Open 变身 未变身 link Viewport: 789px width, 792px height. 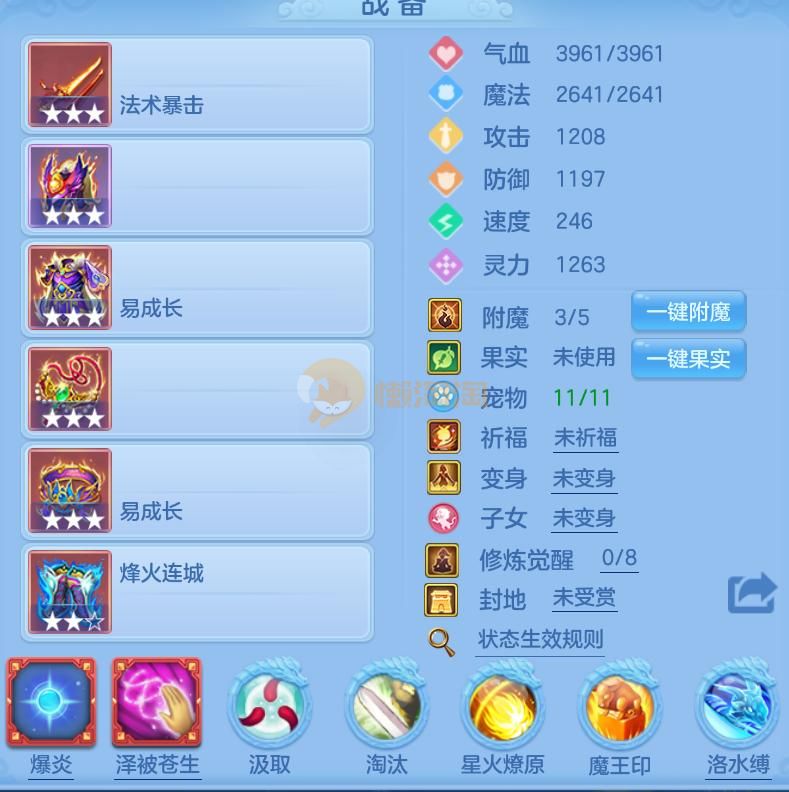[585, 478]
